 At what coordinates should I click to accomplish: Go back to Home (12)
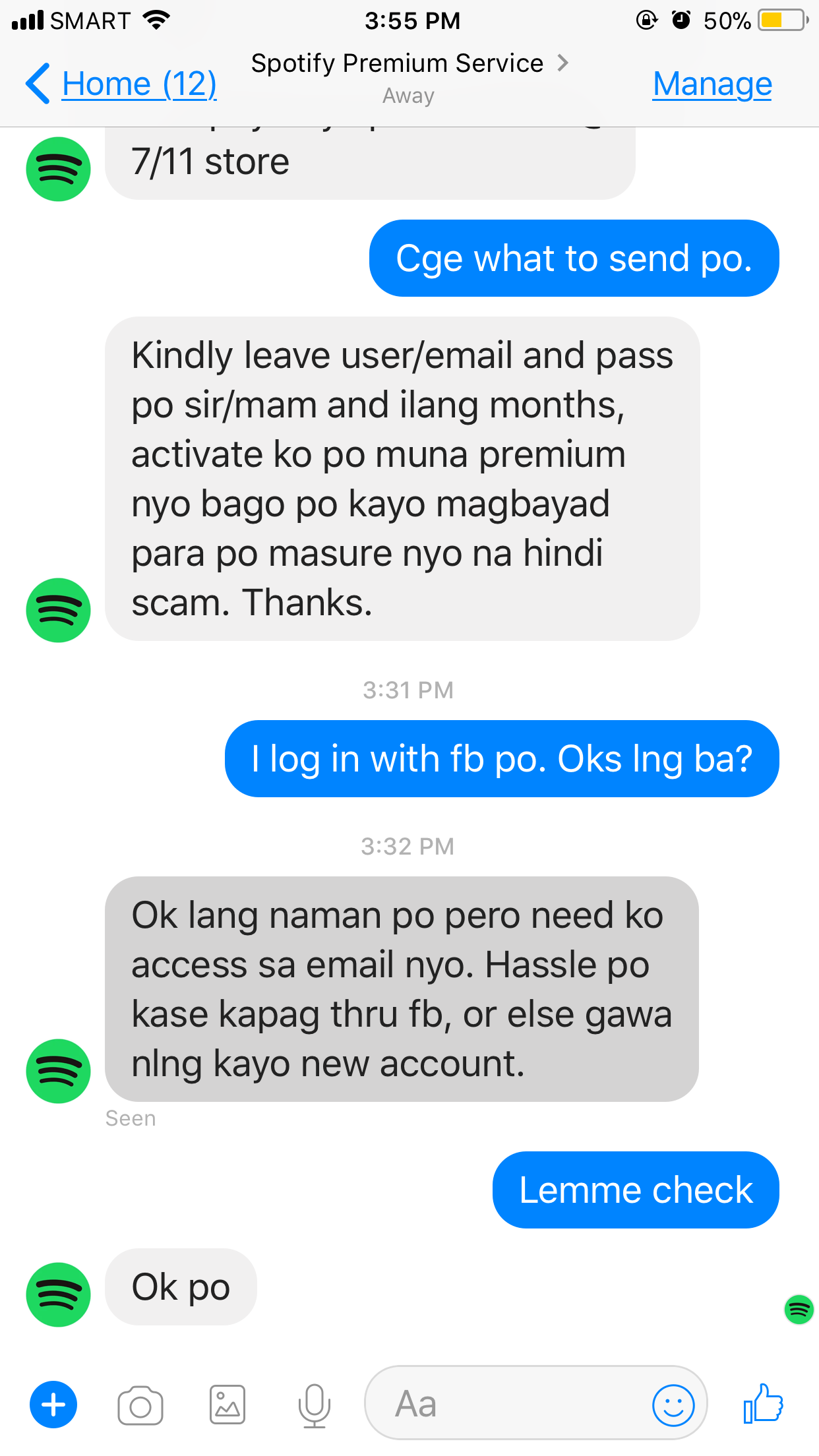(x=121, y=84)
